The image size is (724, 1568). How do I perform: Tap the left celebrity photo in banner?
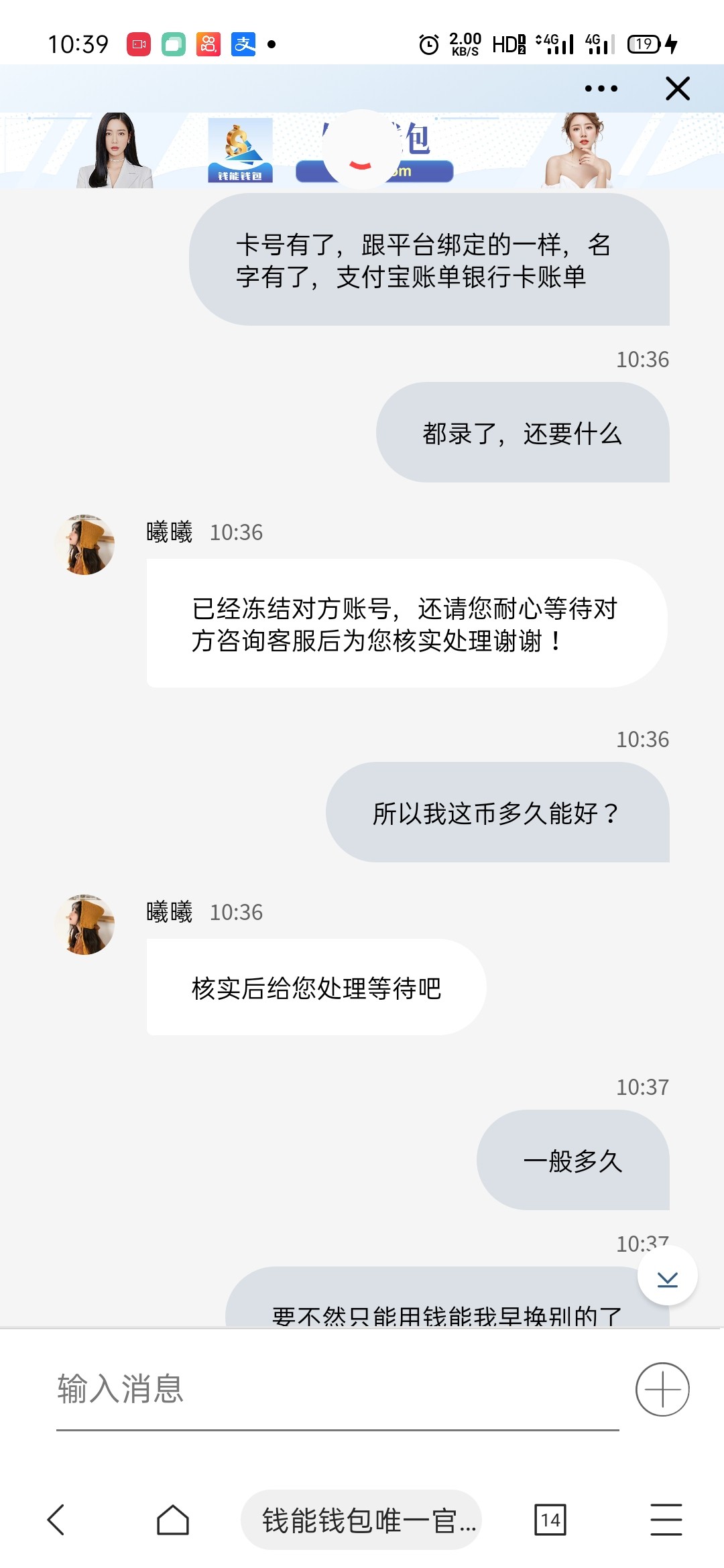click(x=114, y=151)
